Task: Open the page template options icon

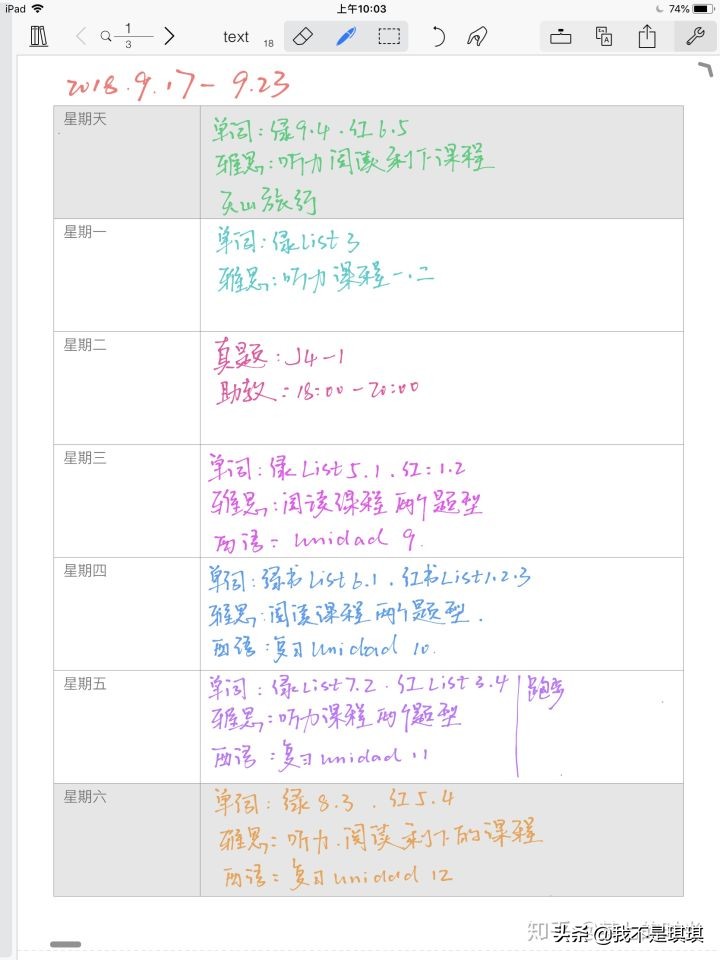Action: click(x=603, y=37)
